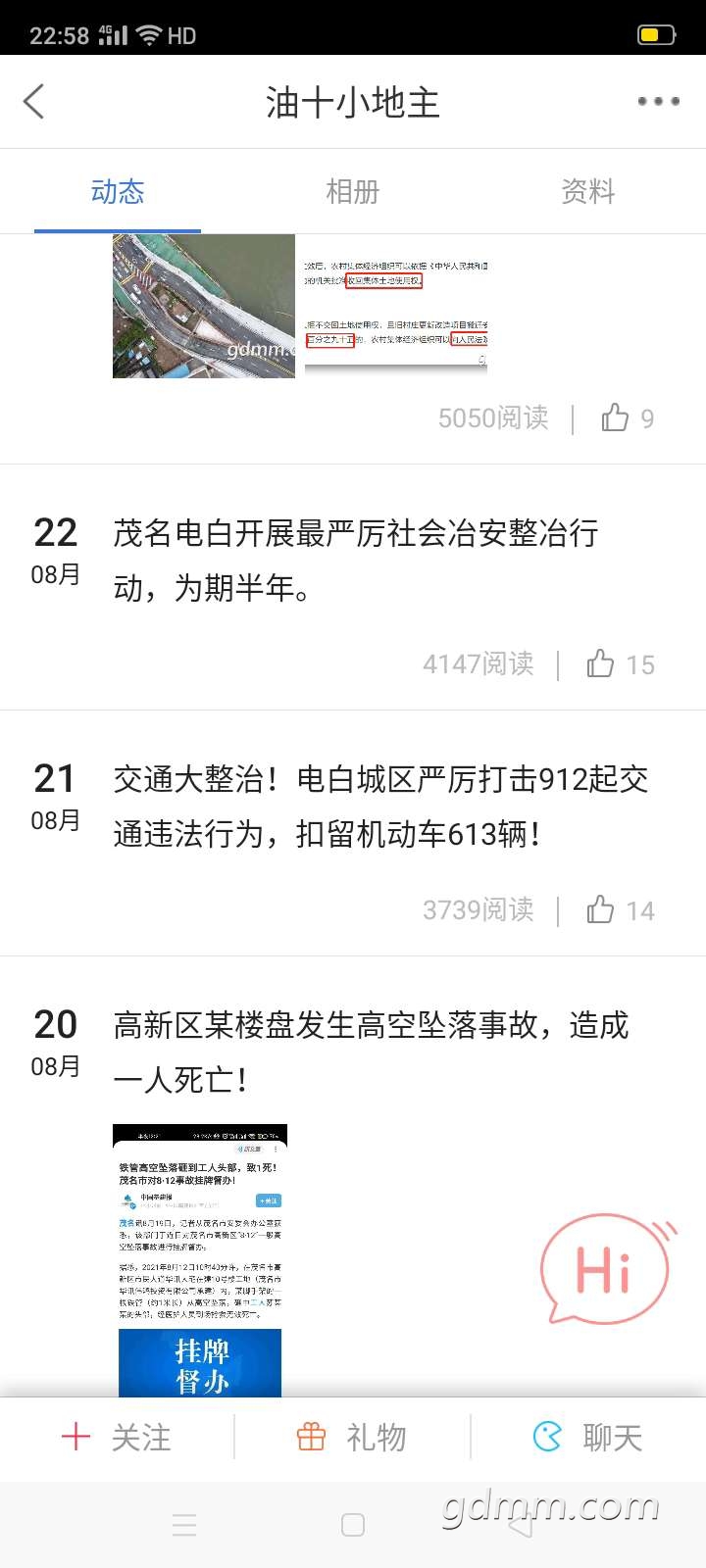706x1568 pixels.
Task: Open the system recent apps menu
Action: click(184, 1525)
